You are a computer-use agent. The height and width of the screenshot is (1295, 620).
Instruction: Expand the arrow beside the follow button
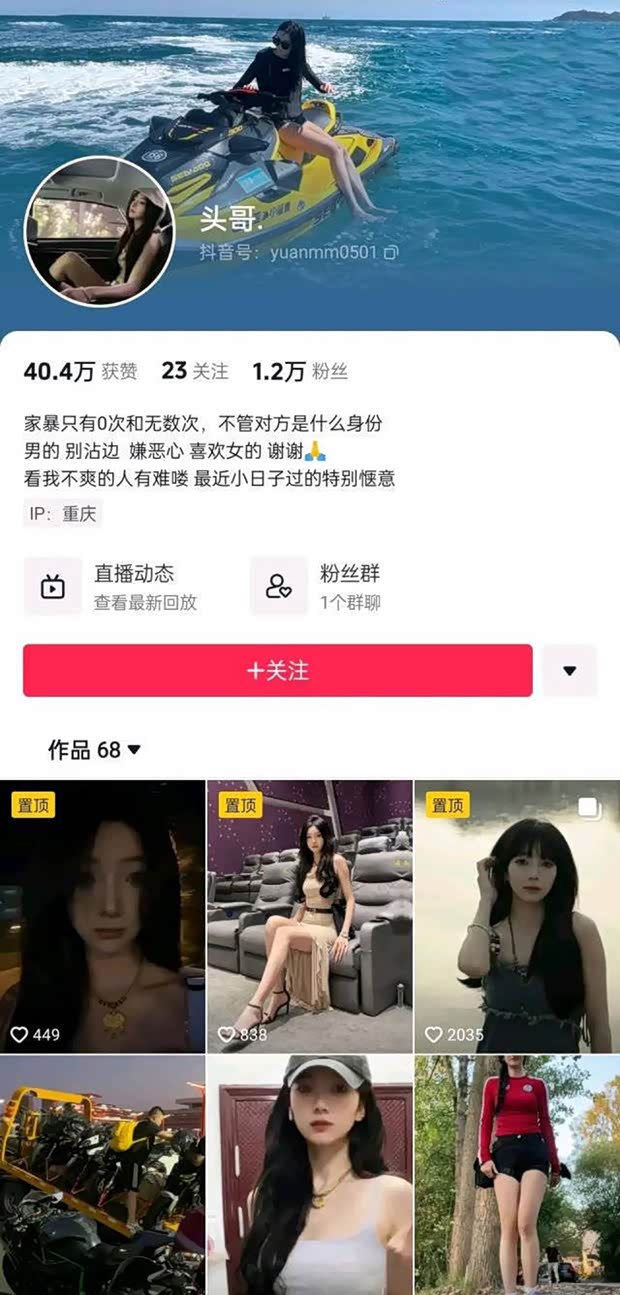point(569,670)
